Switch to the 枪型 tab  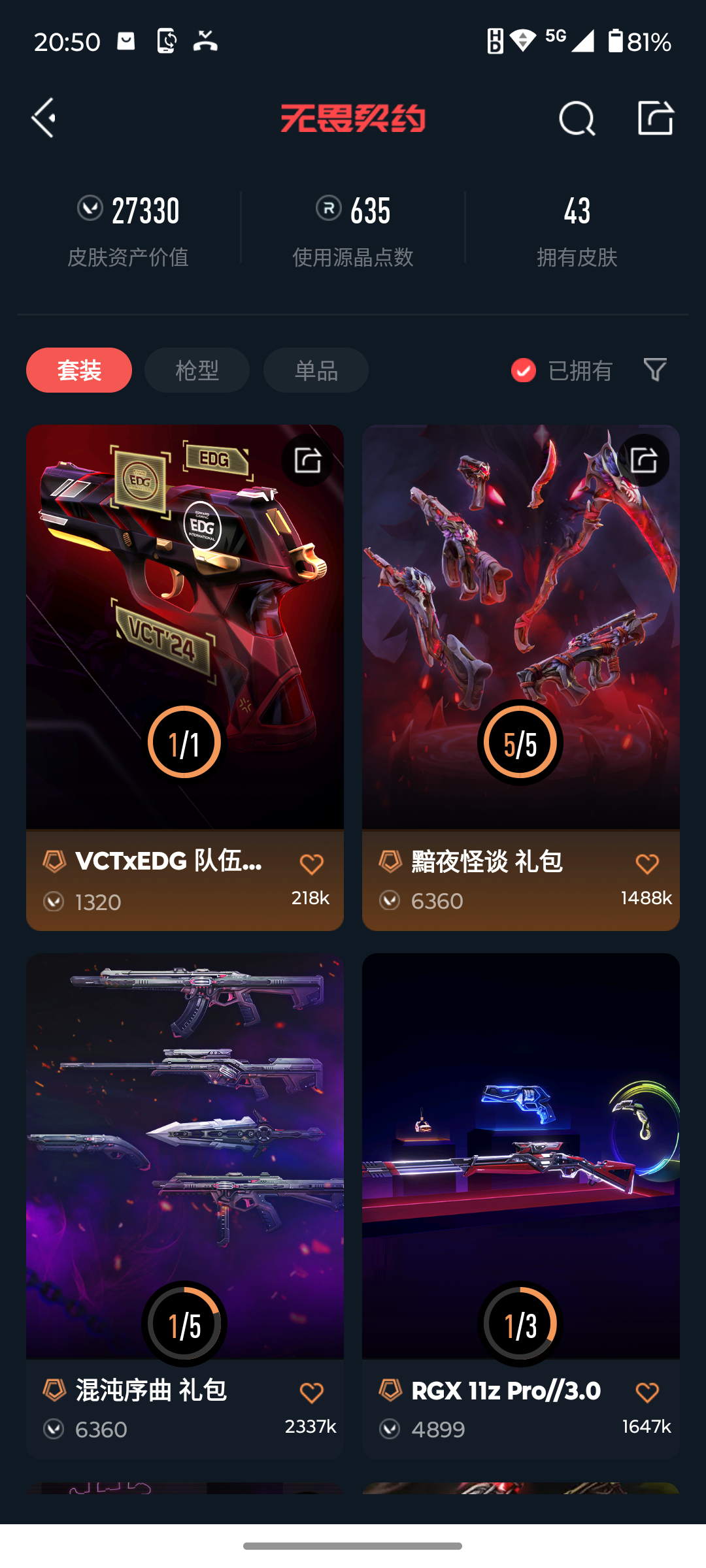[197, 370]
